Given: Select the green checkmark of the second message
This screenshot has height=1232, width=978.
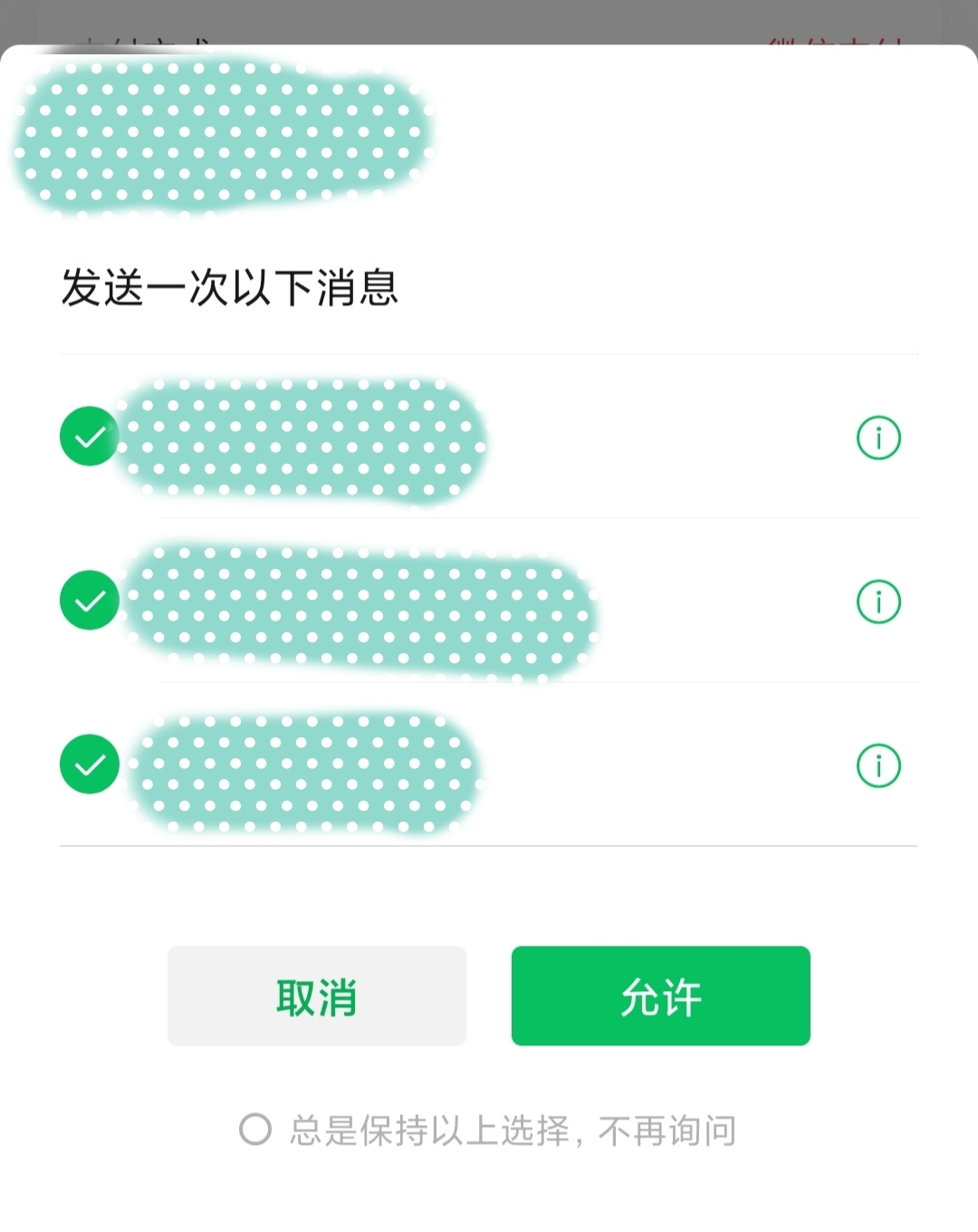Looking at the screenshot, I should [x=88, y=600].
